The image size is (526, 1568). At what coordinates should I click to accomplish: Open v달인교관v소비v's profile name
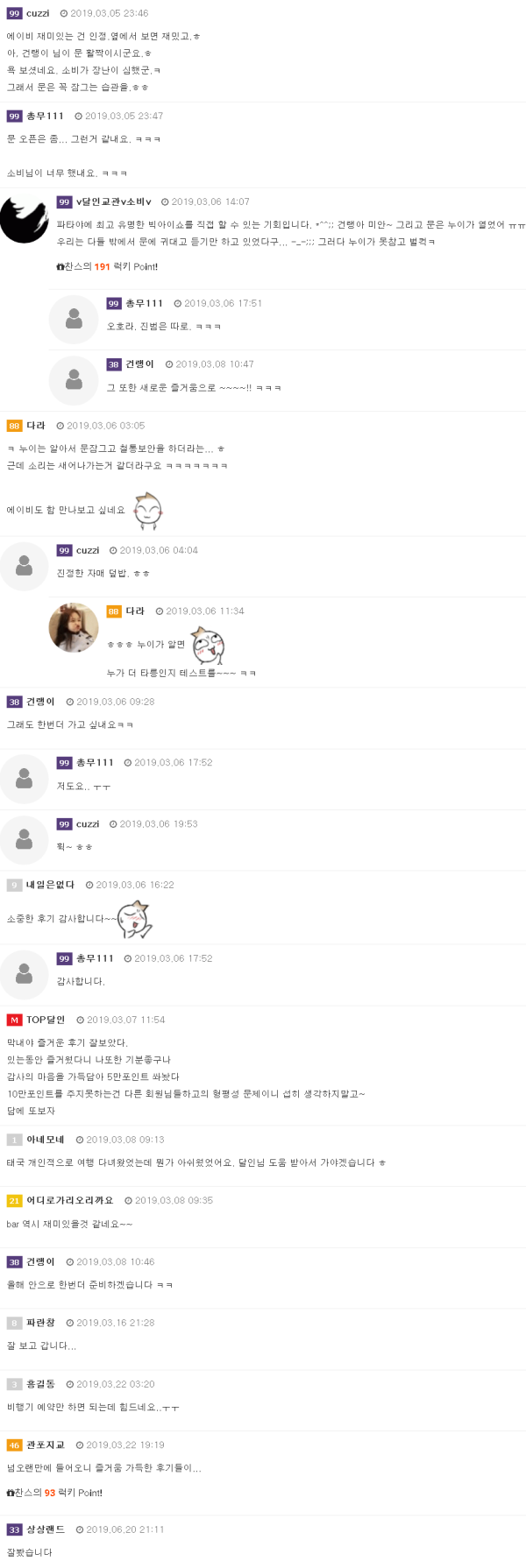coord(114,201)
